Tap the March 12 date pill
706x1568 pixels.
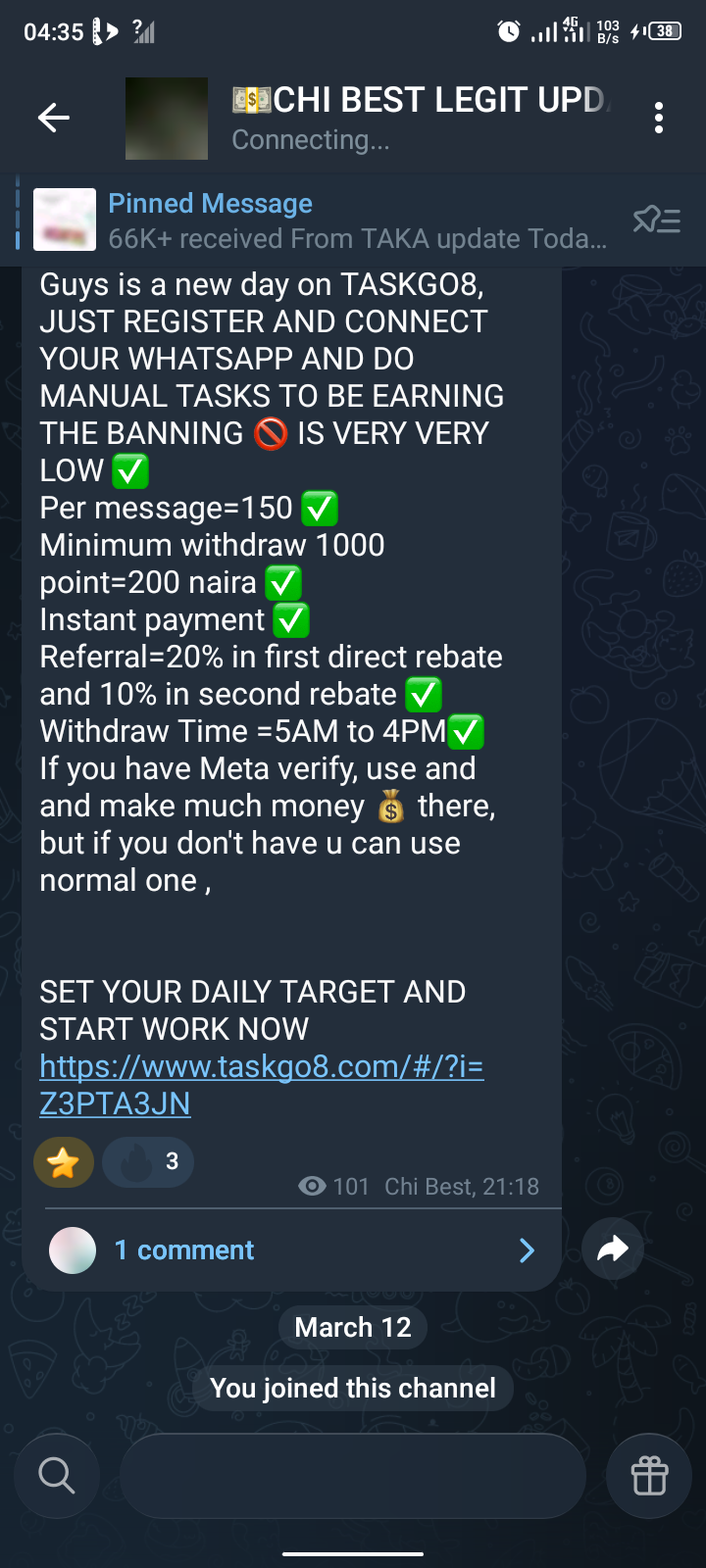tap(353, 1327)
